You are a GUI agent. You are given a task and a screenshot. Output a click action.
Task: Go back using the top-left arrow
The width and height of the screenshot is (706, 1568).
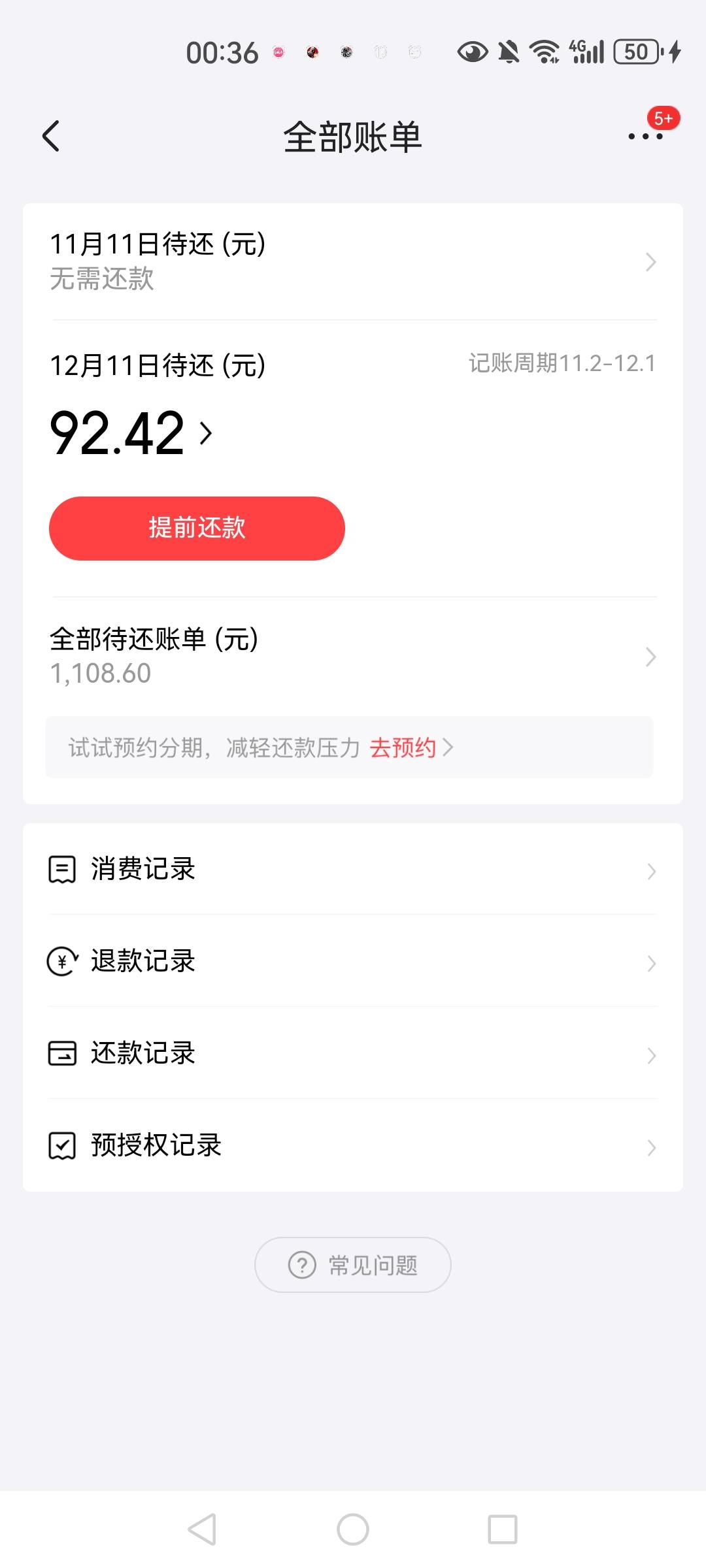(51, 136)
